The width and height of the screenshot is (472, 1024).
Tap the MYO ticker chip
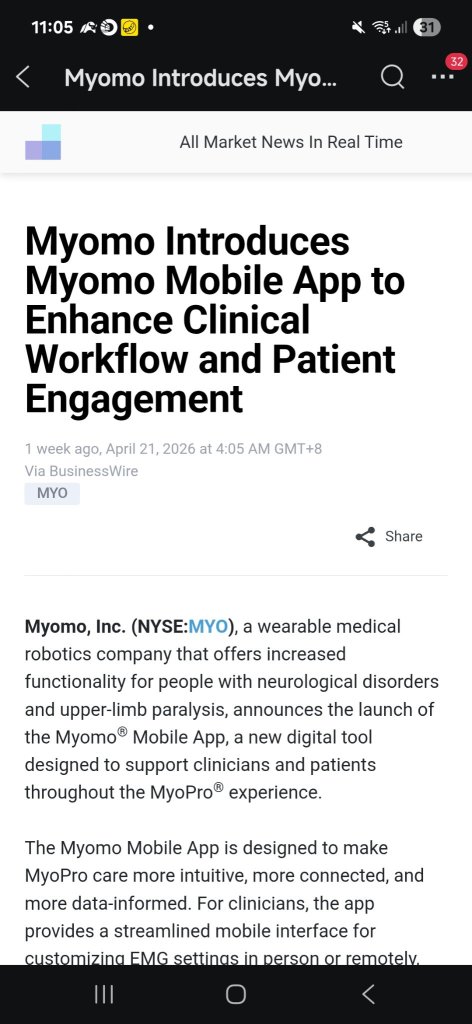[x=52, y=493]
